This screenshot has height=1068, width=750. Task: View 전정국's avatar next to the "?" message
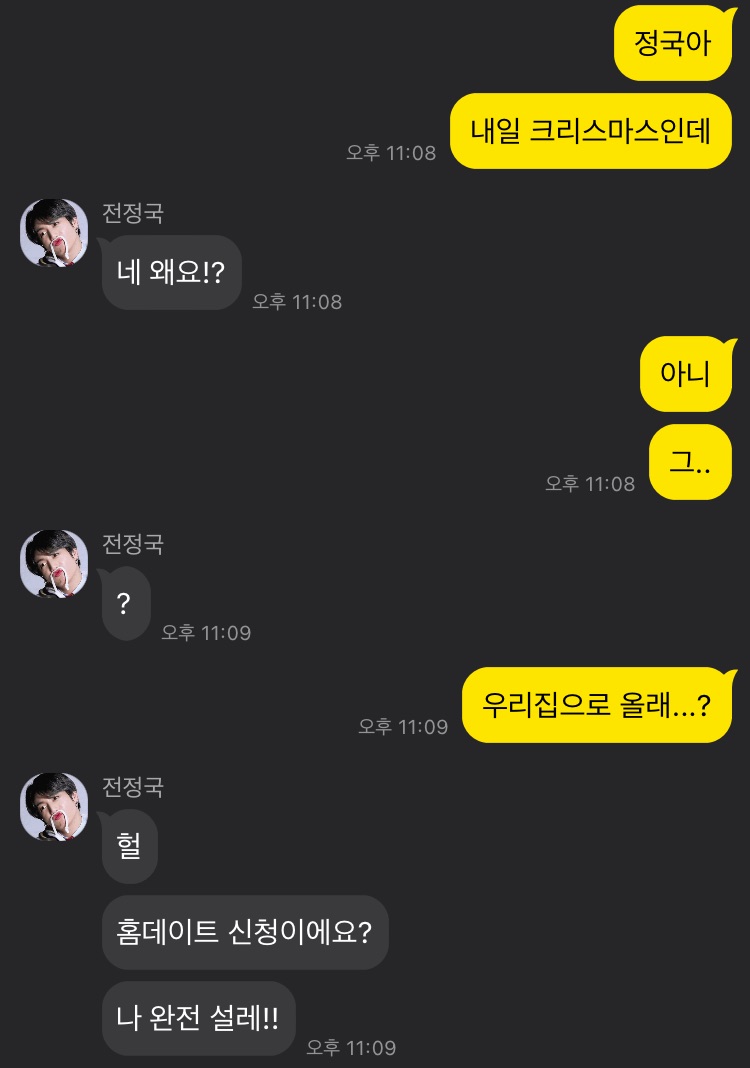tap(54, 564)
